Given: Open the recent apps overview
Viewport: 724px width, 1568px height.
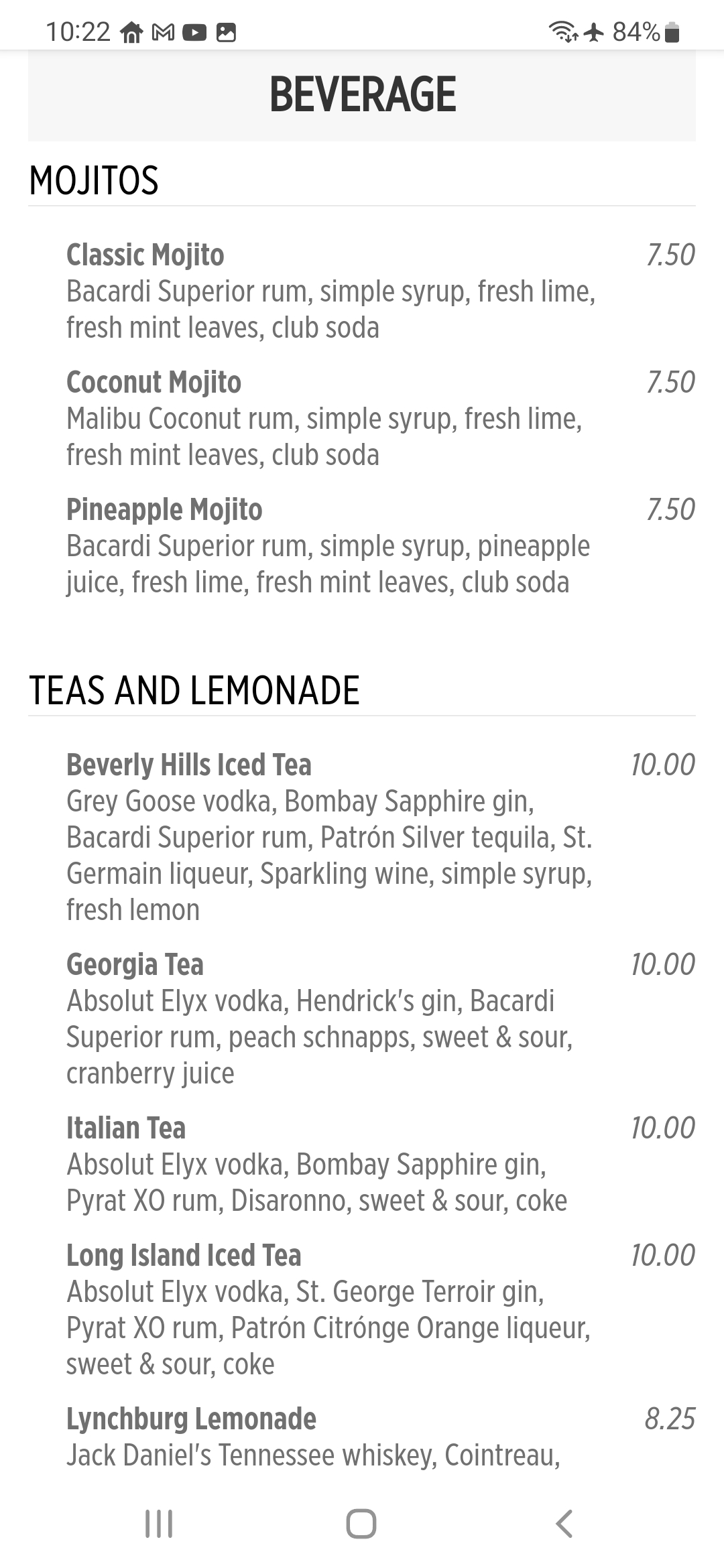Looking at the screenshot, I should click(159, 1524).
